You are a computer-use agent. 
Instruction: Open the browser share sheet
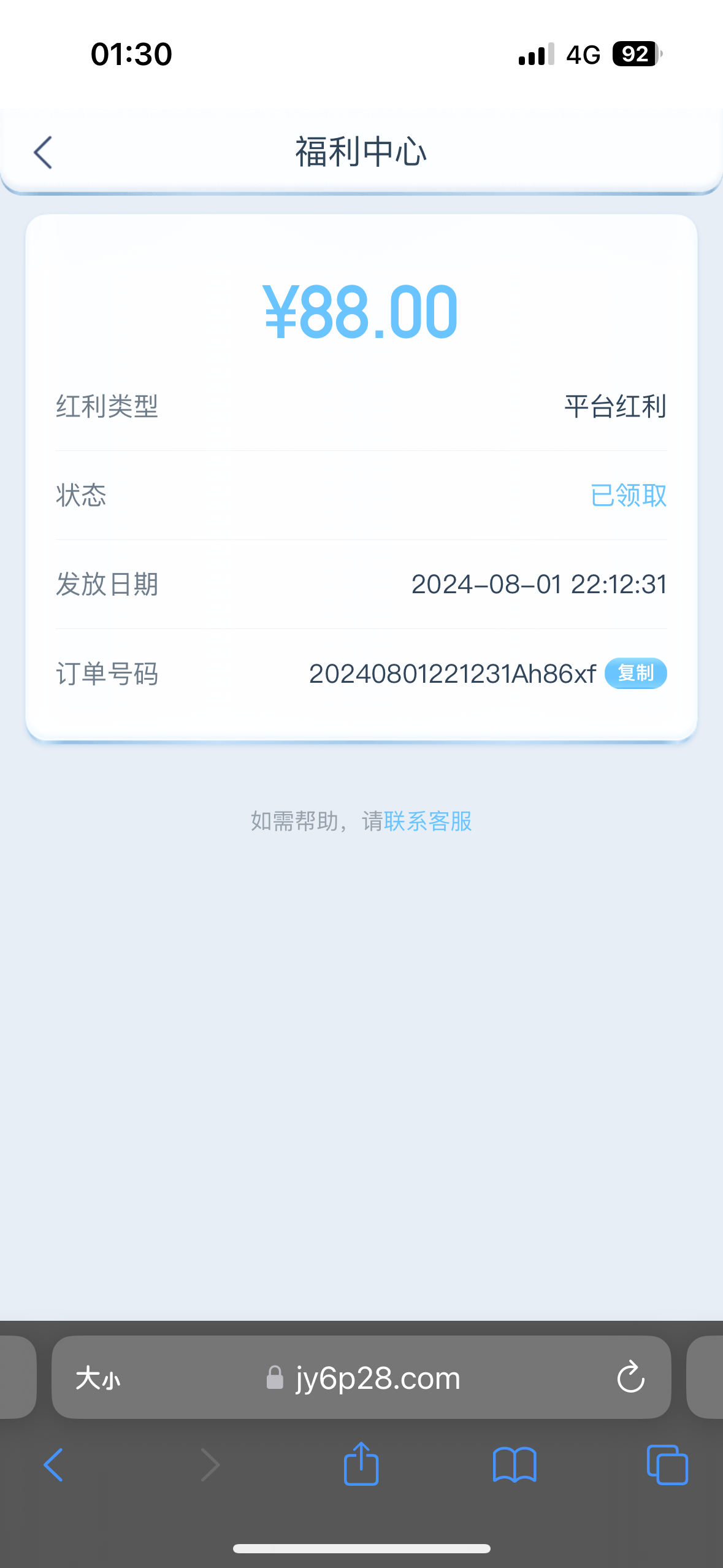361,1464
